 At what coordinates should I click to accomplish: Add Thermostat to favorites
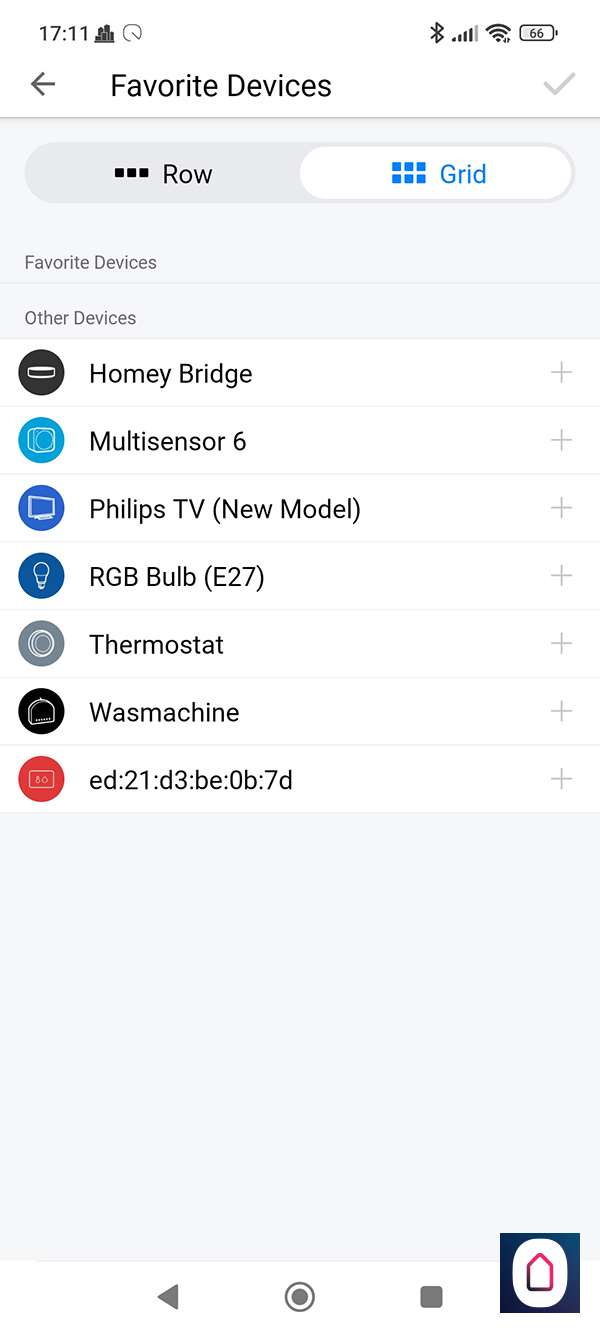pos(561,644)
